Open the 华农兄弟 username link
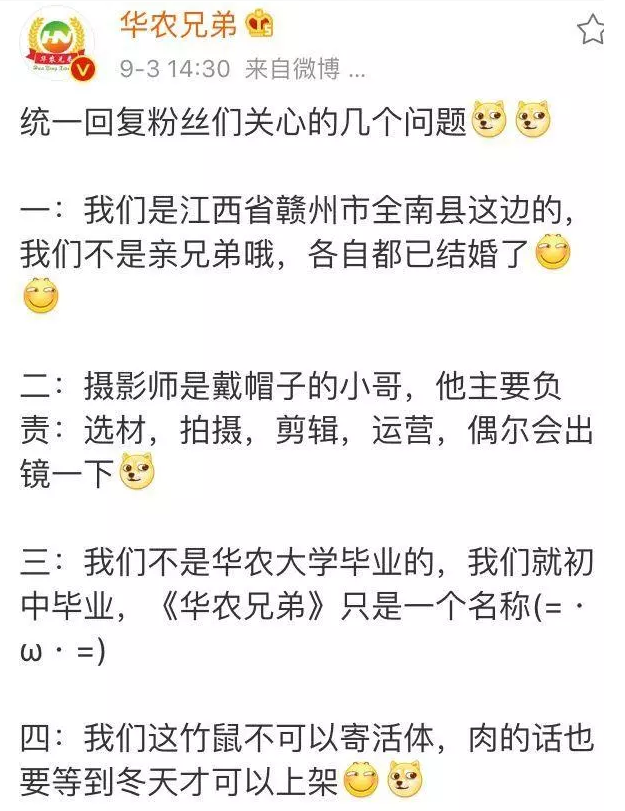625x811 pixels. 179,25
